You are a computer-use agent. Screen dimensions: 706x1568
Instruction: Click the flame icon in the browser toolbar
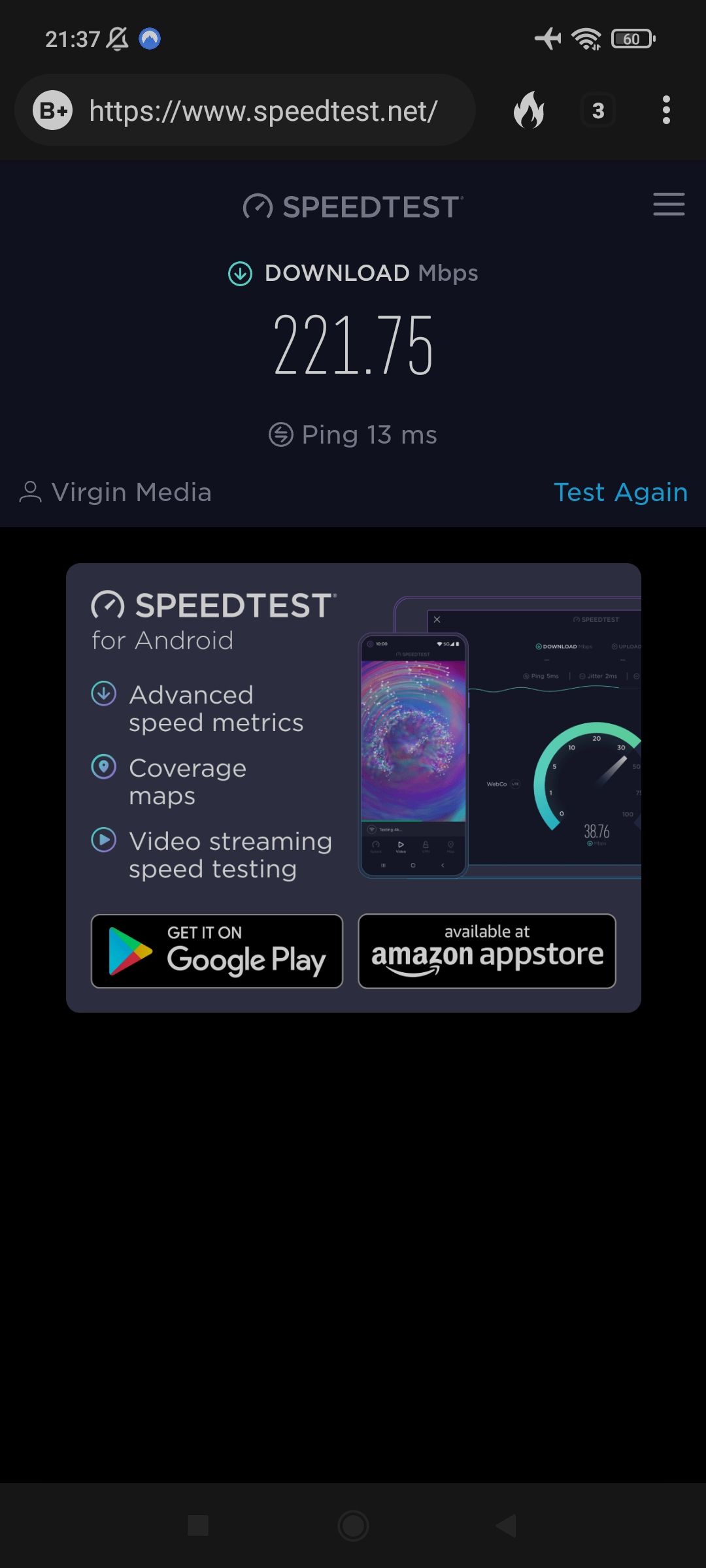pyautogui.click(x=528, y=110)
